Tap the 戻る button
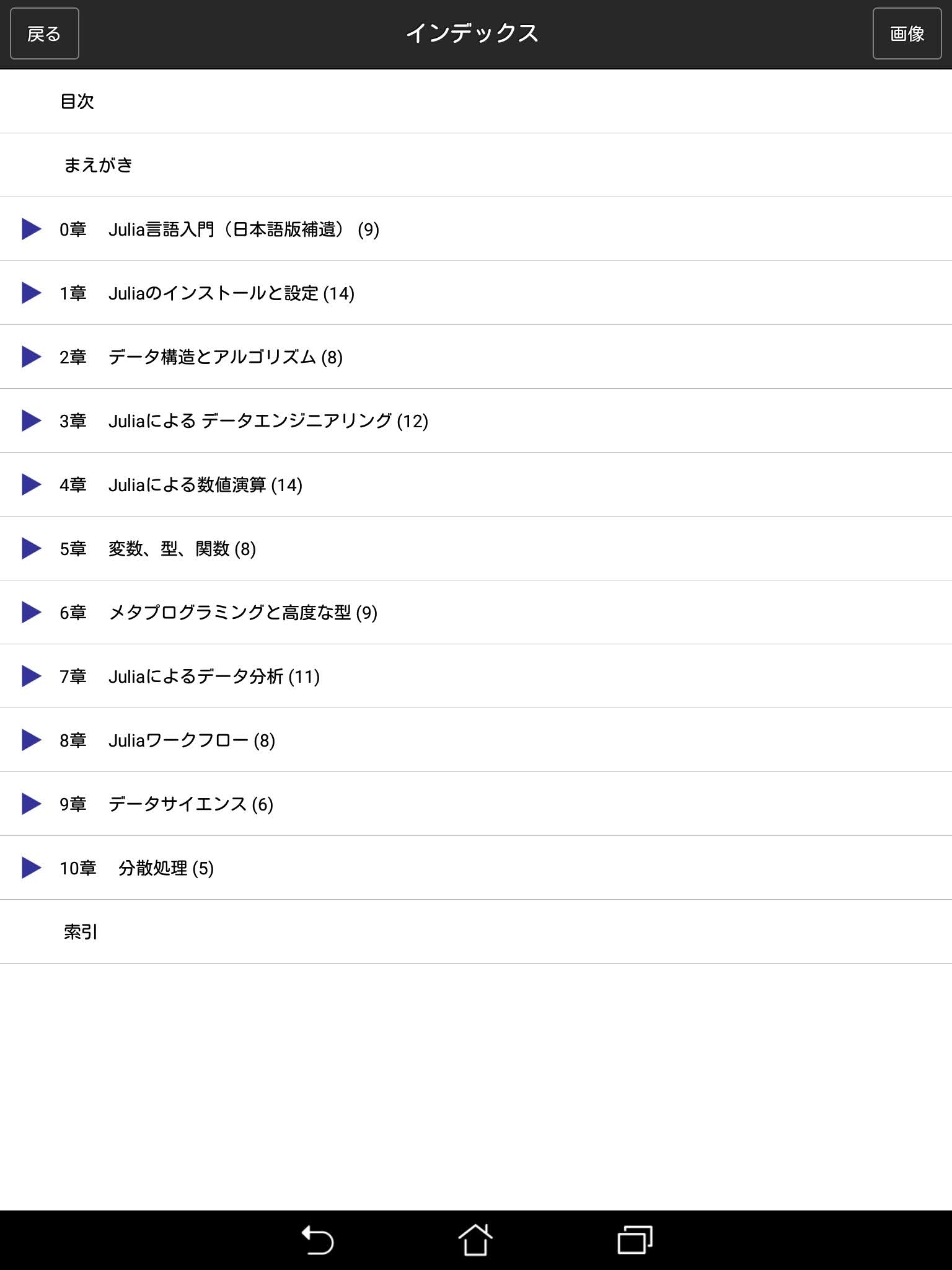 (43, 34)
